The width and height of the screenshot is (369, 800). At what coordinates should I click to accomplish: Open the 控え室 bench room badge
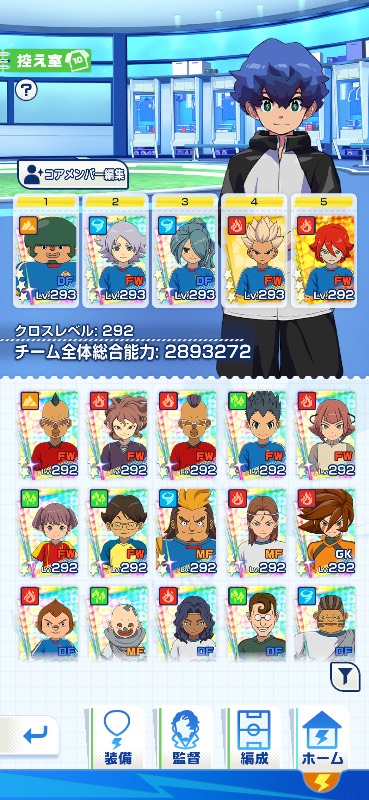(x=47, y=61)
